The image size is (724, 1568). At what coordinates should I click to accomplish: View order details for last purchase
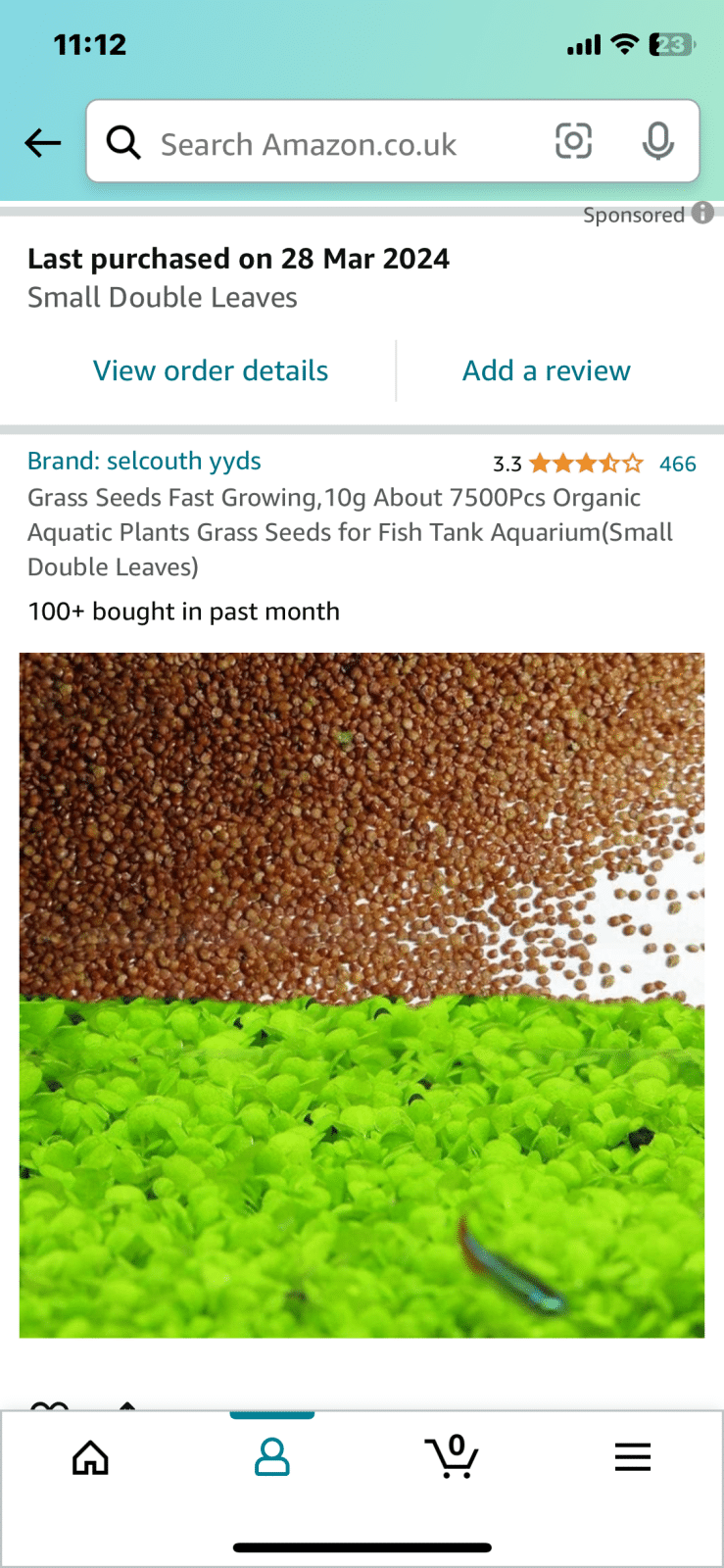click(x=211, y=370)
